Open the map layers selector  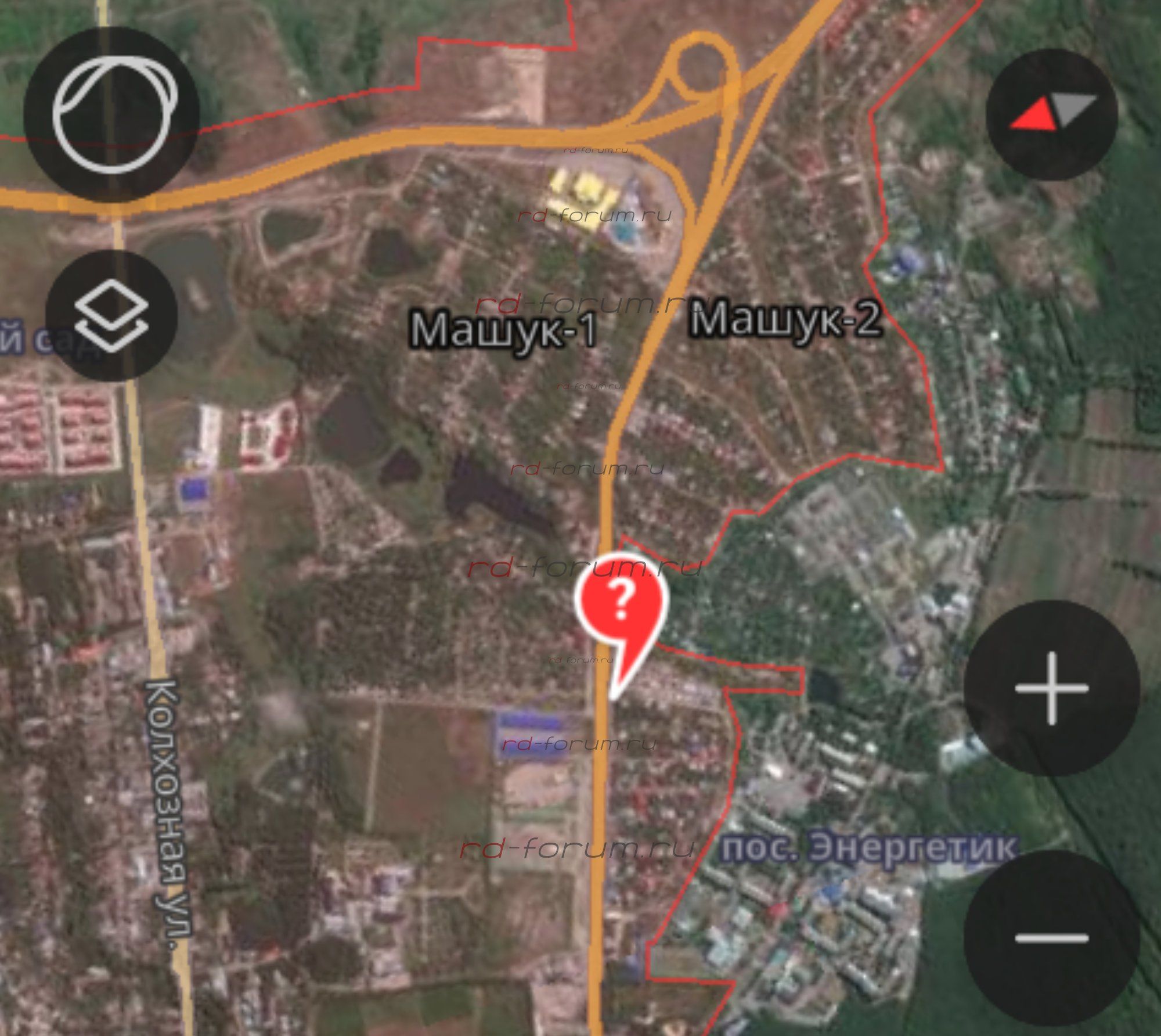[111, 315]
